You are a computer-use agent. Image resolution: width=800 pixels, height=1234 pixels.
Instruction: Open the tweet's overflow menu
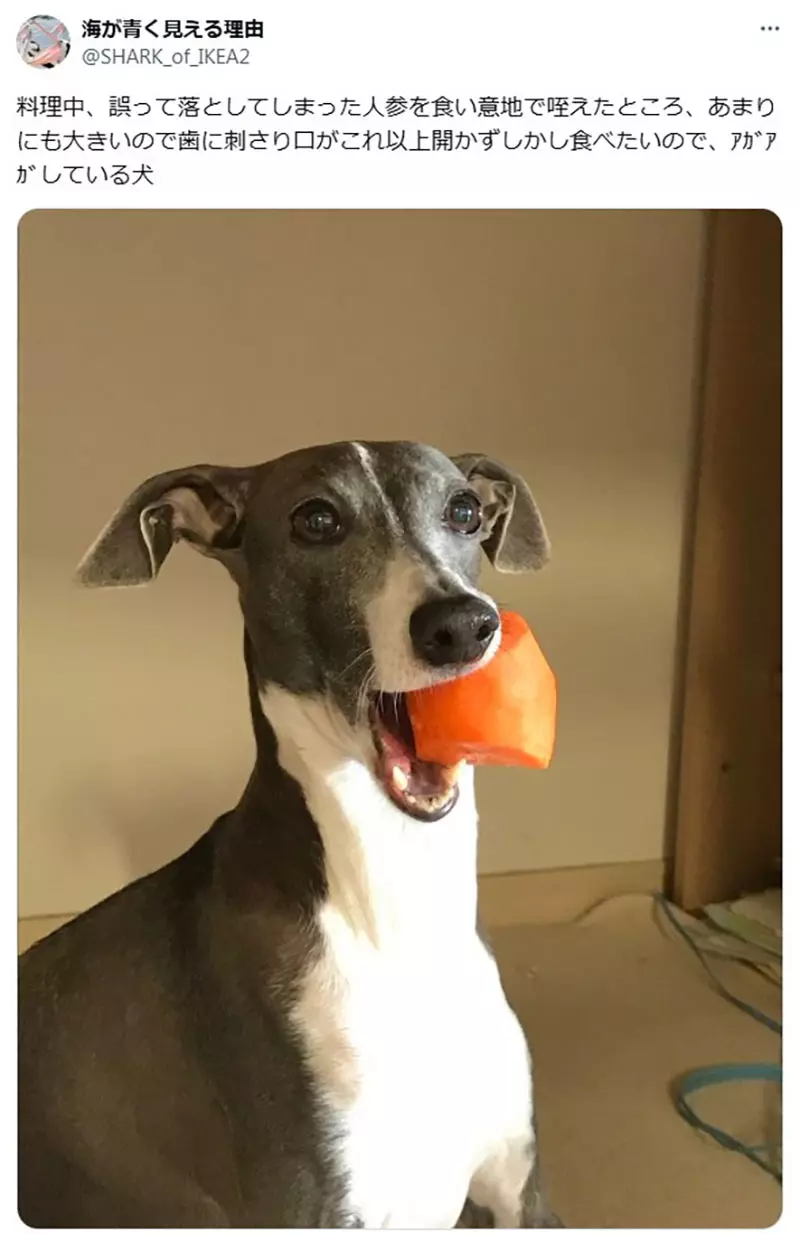tap(769, 29)
